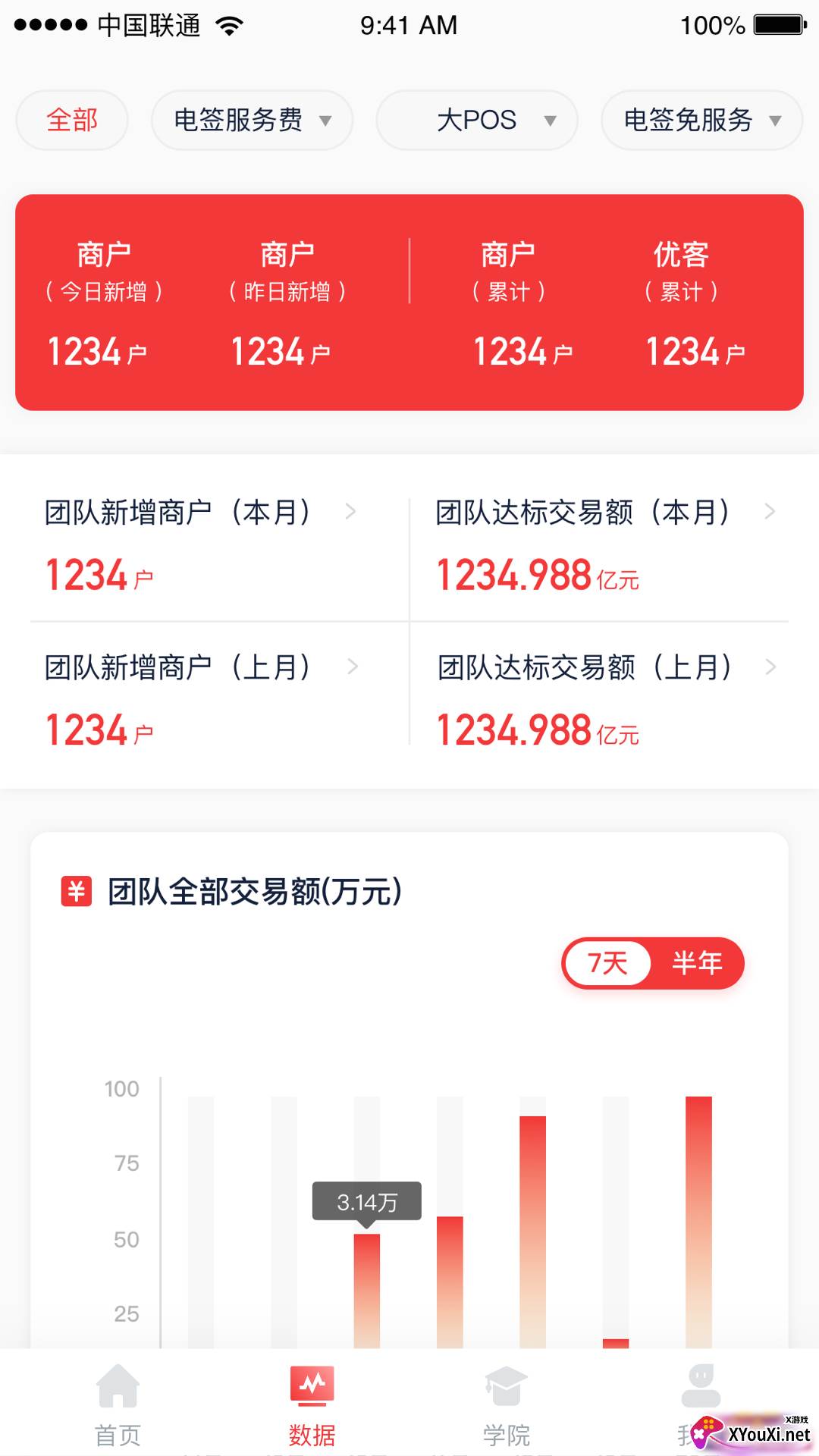This screenshot has height=1456, width=819.
Task: Switch chart view to 7天
Action: coord(607,963)
